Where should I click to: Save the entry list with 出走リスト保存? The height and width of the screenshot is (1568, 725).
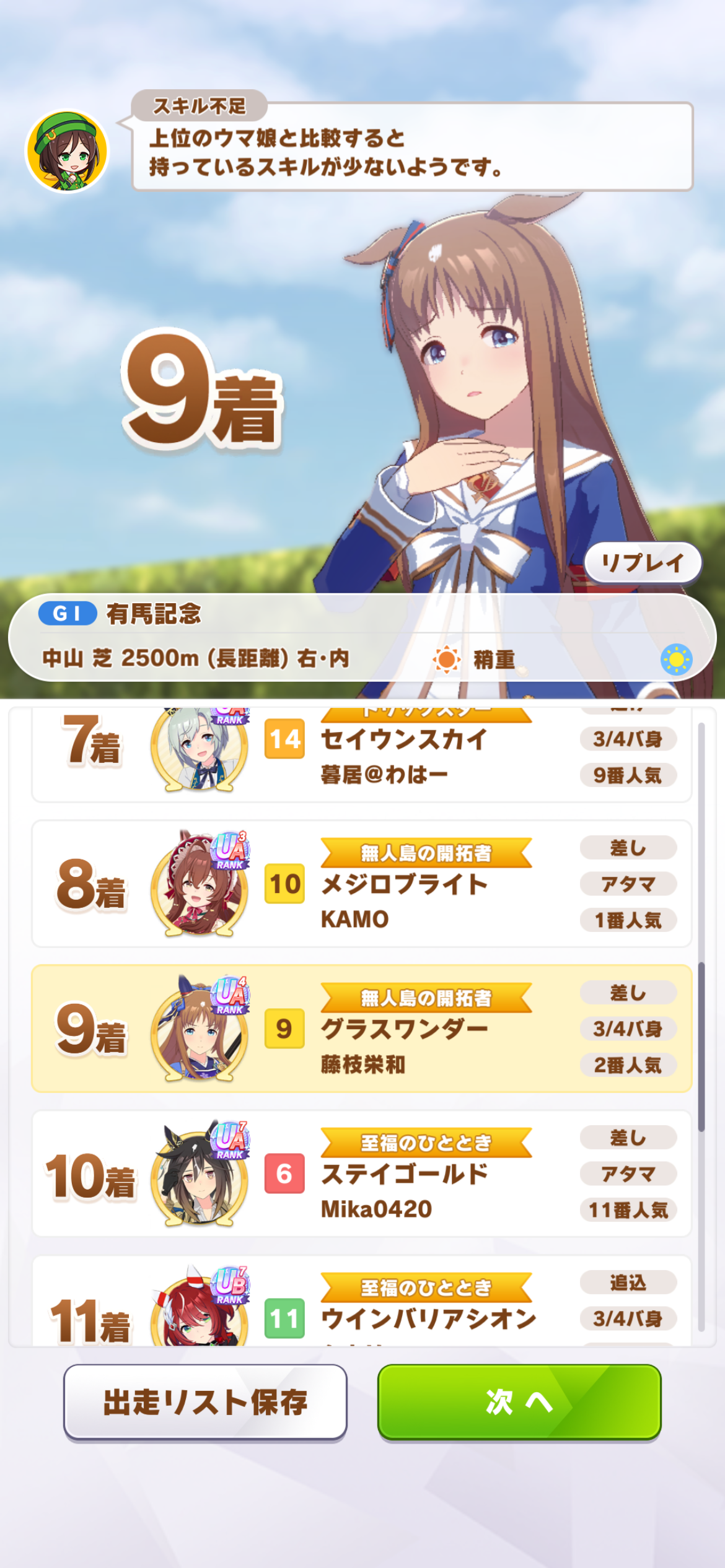coord(205,1402)
